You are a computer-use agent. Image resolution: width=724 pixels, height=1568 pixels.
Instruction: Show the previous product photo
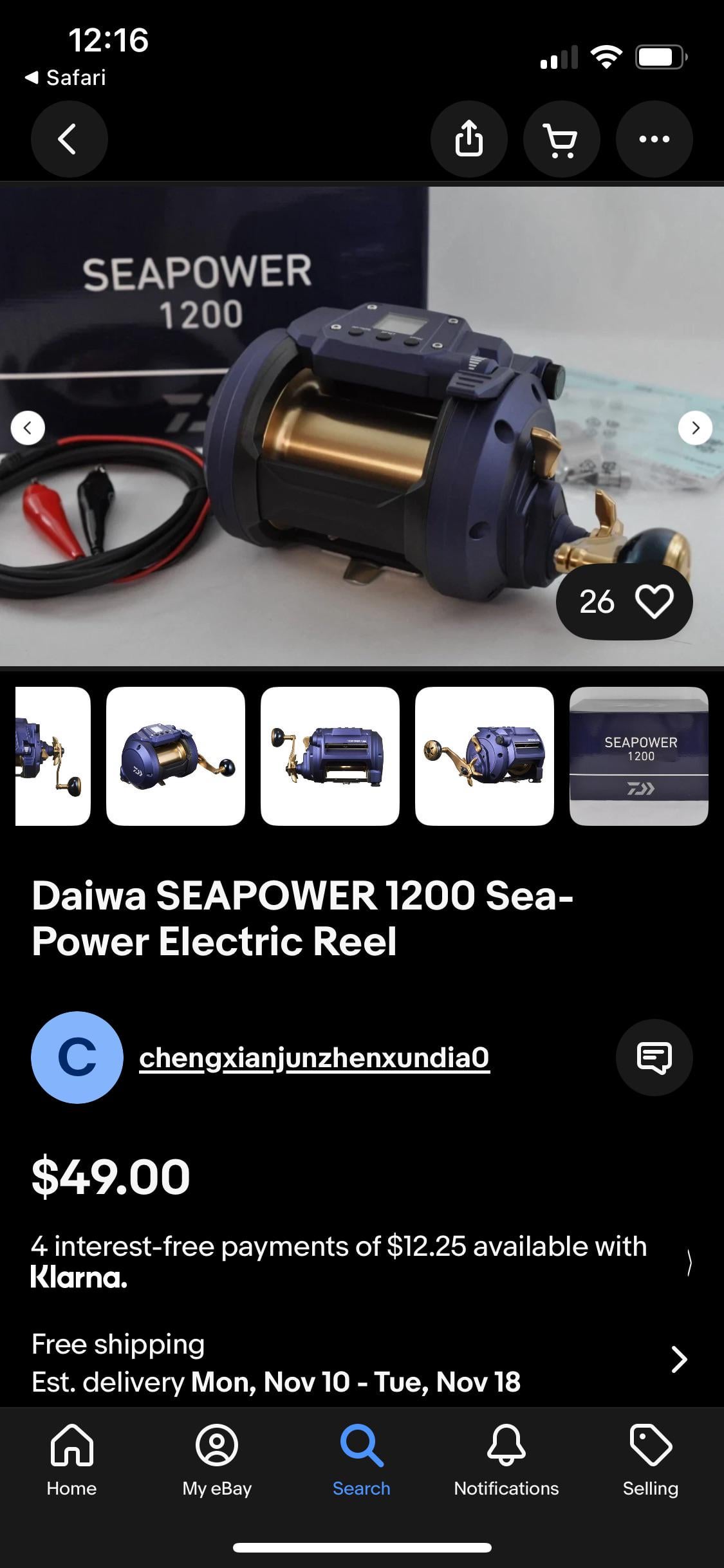tap(28, 427)
